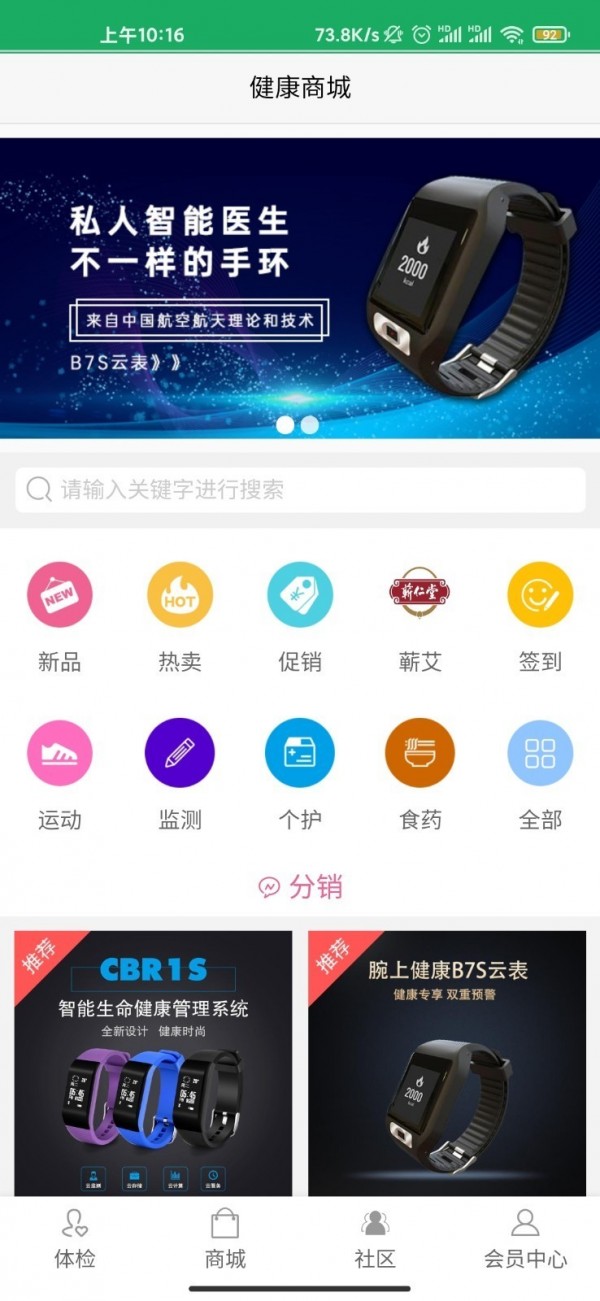The image size is (600, 1301).
Task: Open the CBR1S product card
Action: click(153, 1062)
